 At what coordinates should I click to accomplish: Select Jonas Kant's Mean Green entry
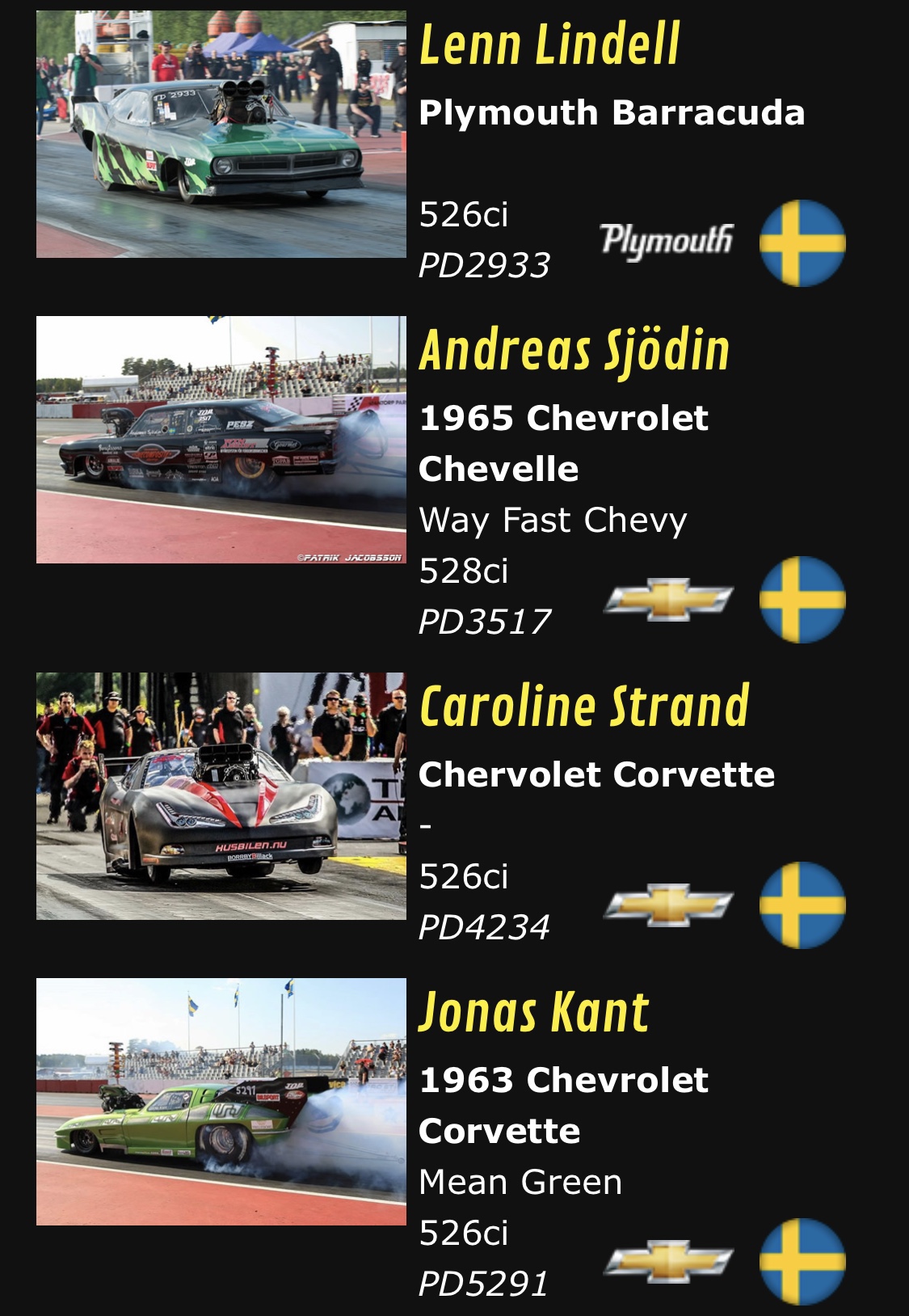coord(533,1013)
